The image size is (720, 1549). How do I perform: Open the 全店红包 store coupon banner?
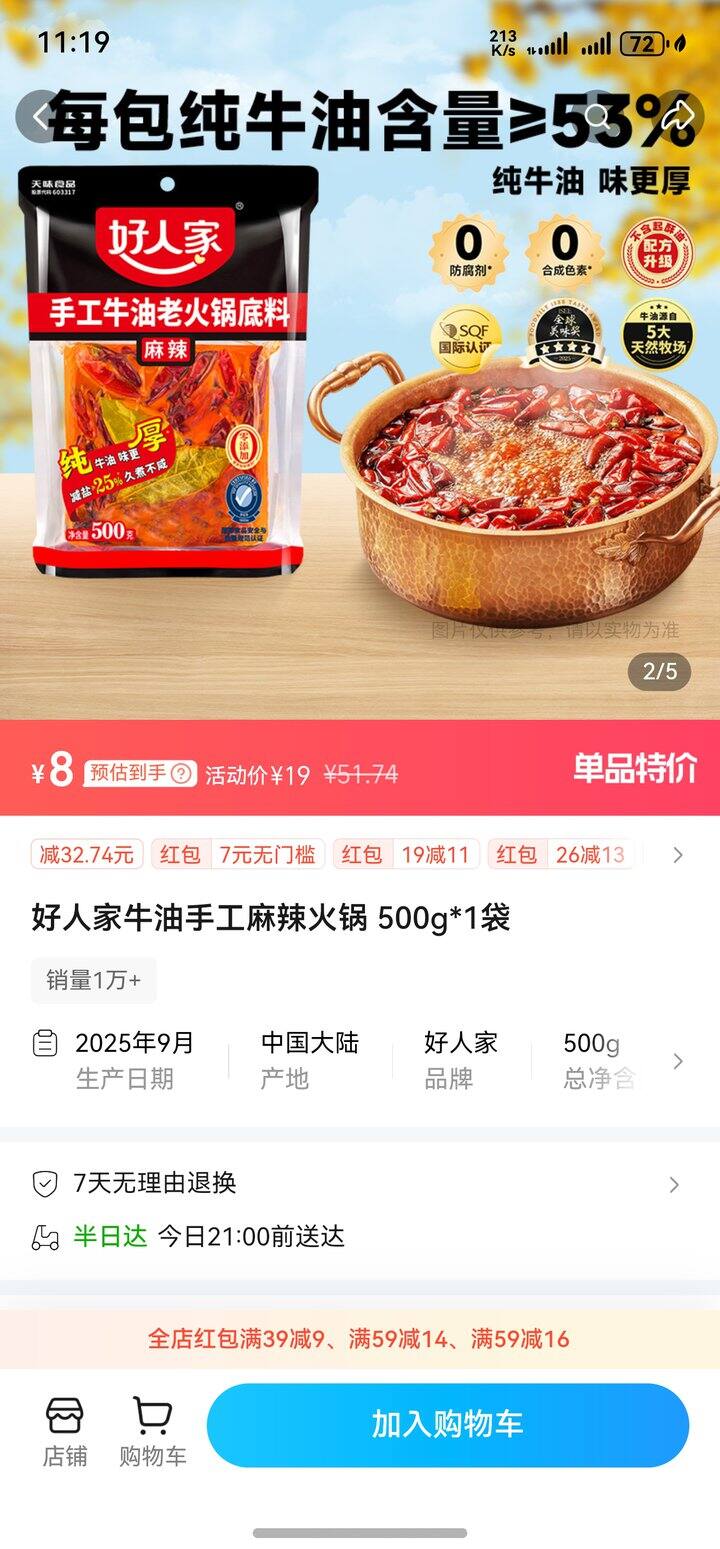pos(360,1338)
